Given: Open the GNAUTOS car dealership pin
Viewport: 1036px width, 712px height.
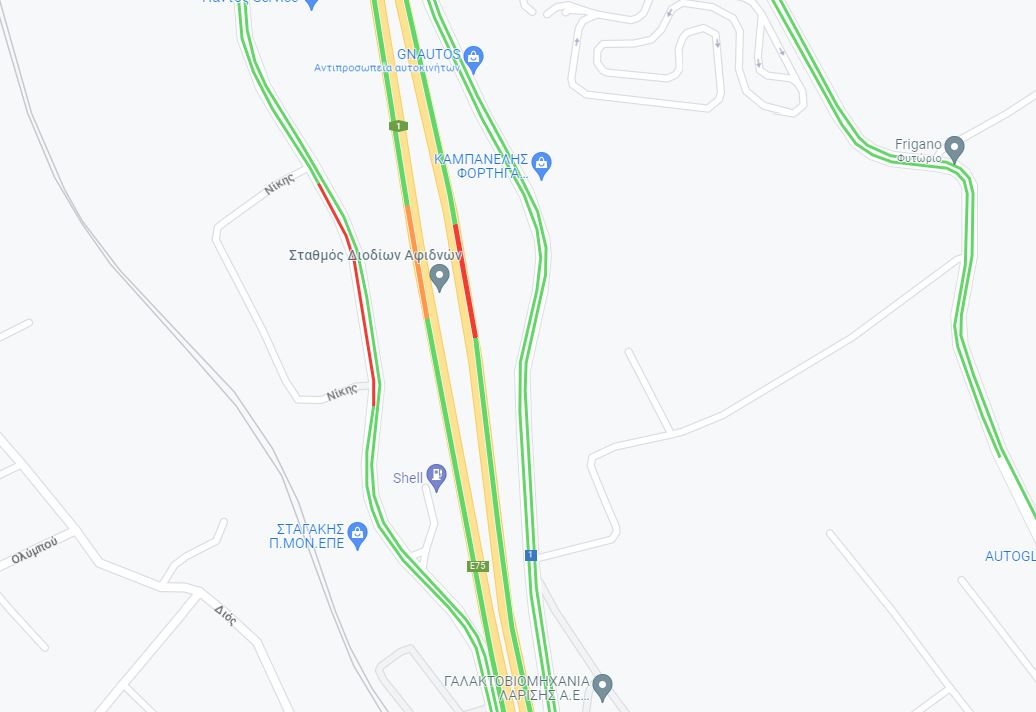Looking at the screenshot, I should [x=474, y=56].
